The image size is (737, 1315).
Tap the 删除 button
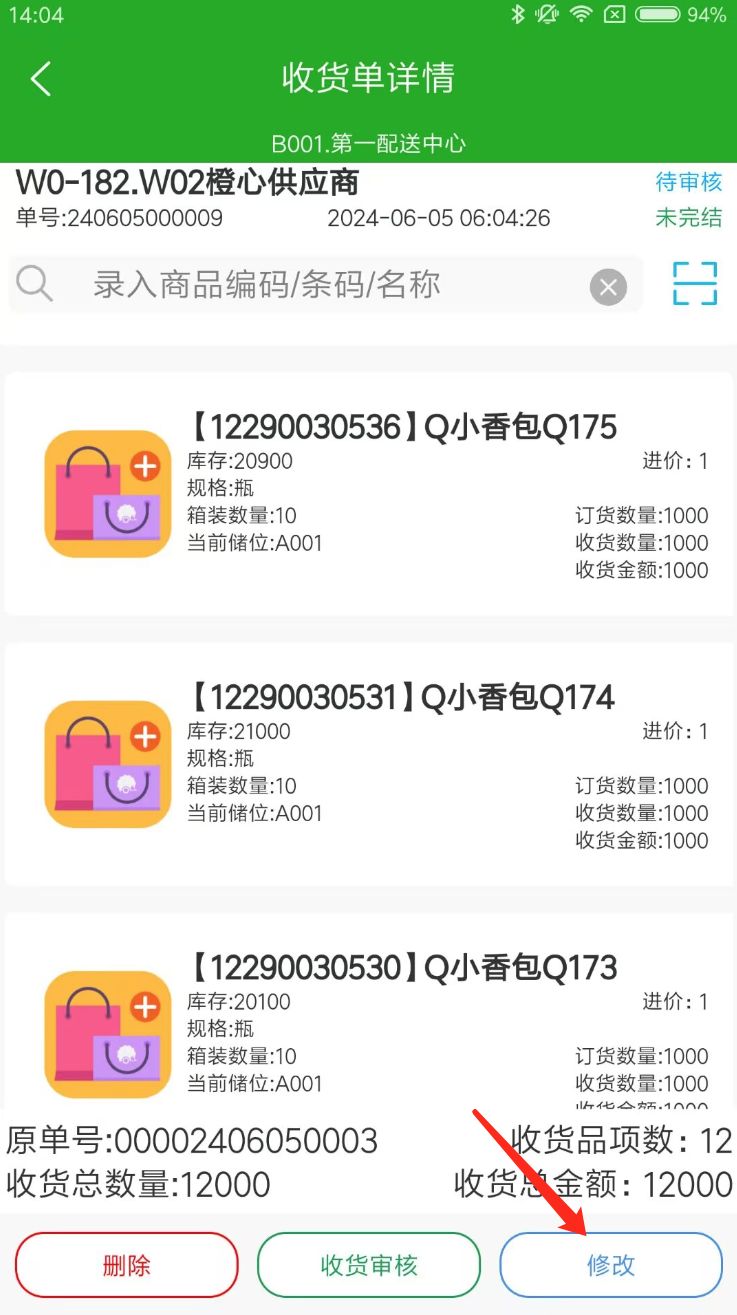tap(127, 1265)
